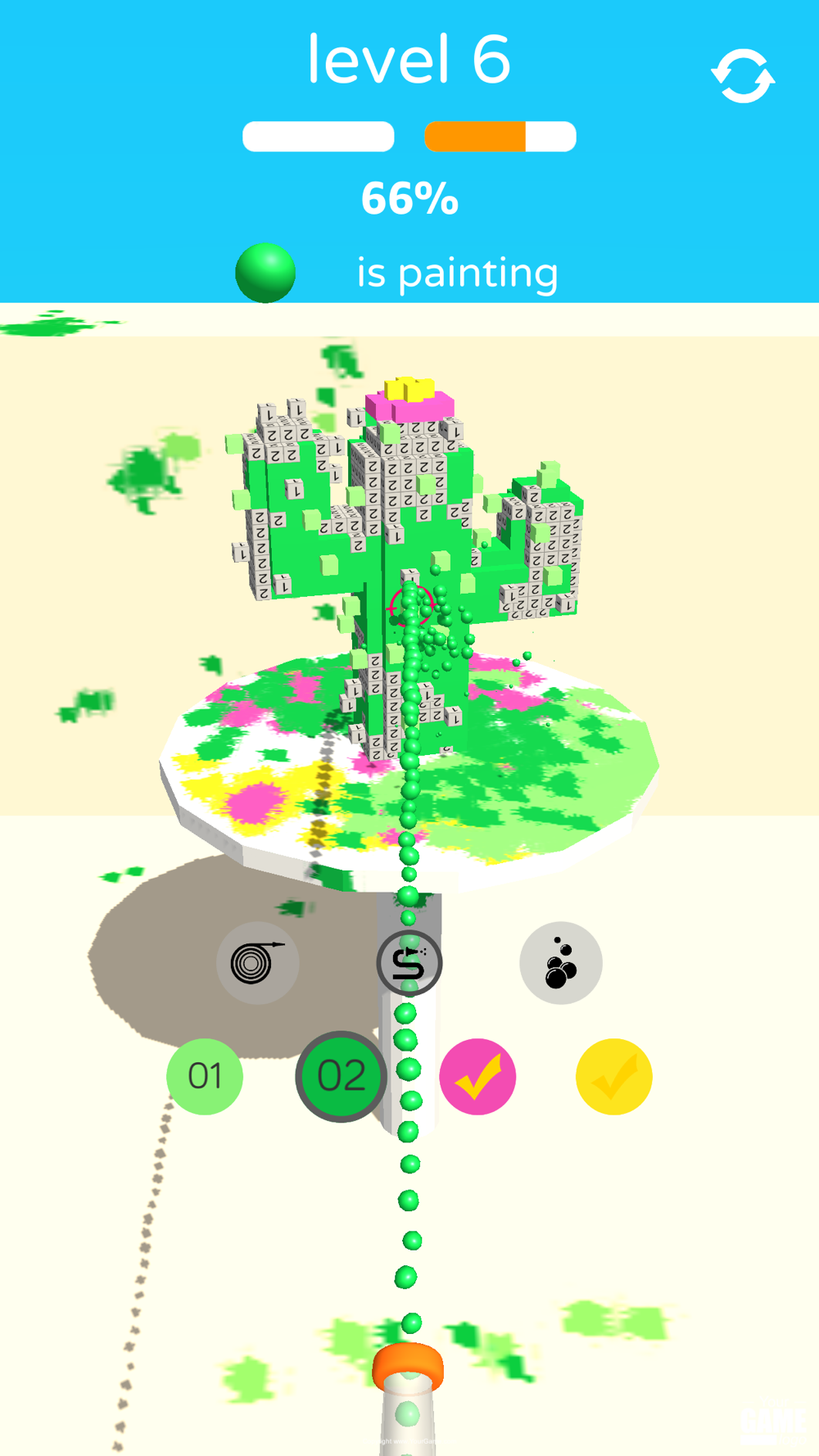Screen dimensions: 819x1456
Task: Select the spiral hose spray mode
Action: pyautogui.click(x=257, y=962)
